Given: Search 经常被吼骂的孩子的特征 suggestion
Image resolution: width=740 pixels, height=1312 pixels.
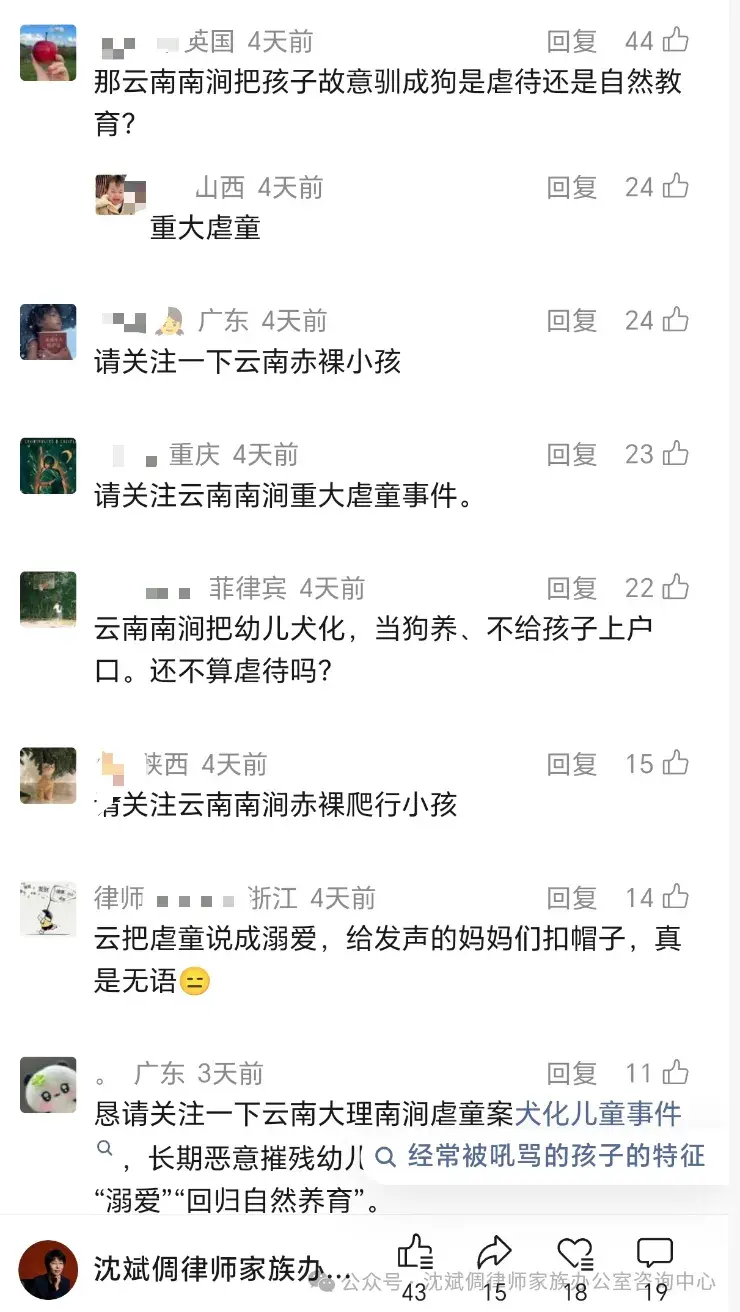Looking at the screenshot, I should tap(546, 1157).
